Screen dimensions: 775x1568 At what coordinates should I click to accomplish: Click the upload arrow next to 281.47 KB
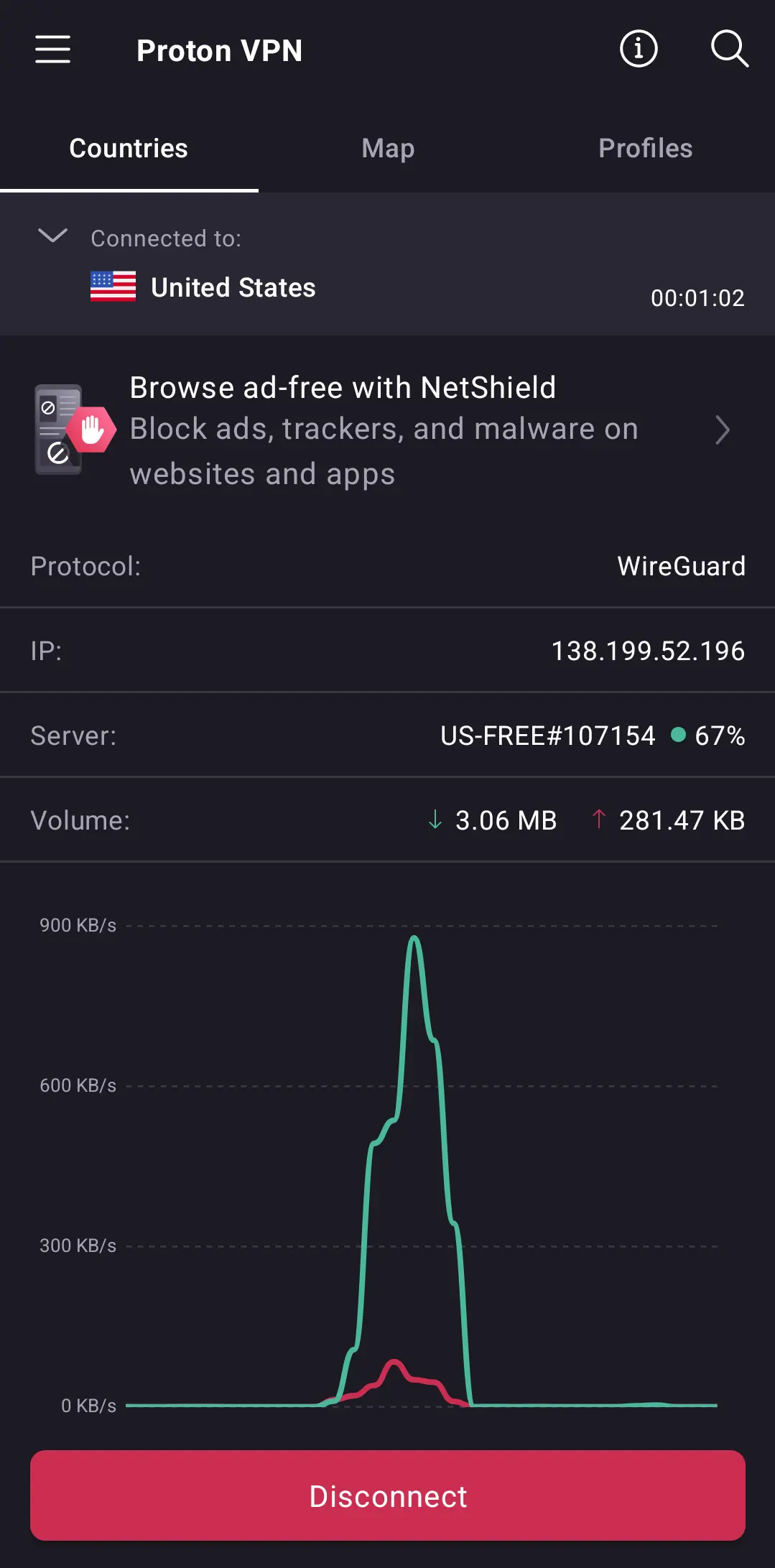598,820
